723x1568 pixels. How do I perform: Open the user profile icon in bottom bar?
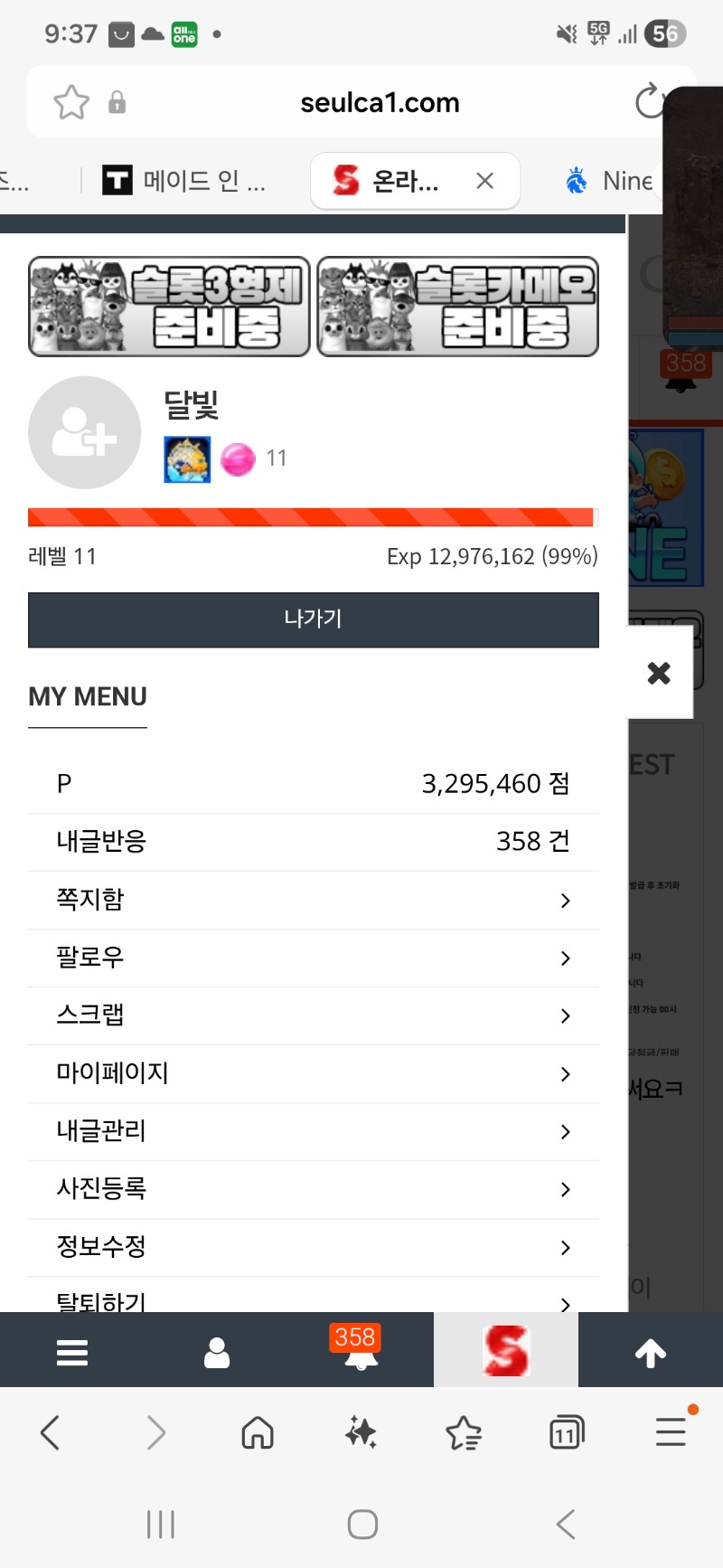click(217, 1352)
